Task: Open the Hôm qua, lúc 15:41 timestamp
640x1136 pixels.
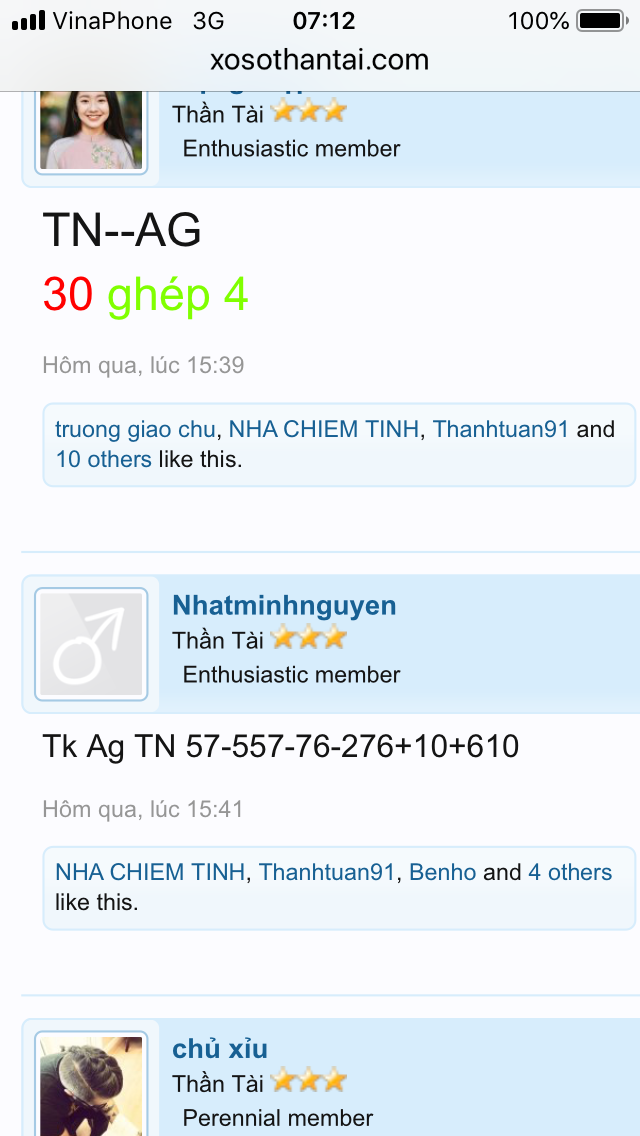Action: (143, 809)
